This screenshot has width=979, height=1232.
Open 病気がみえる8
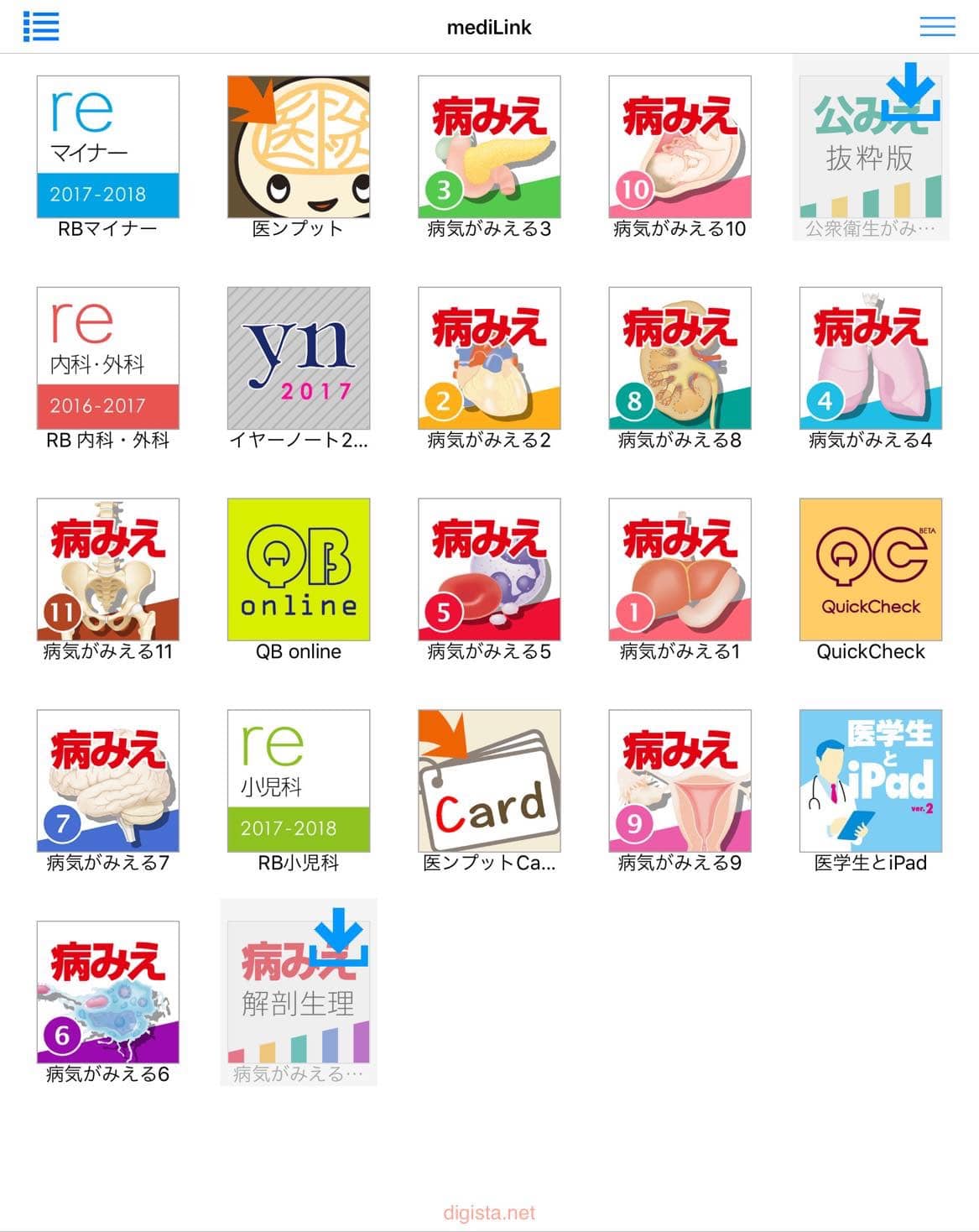(x=680, y=358)
